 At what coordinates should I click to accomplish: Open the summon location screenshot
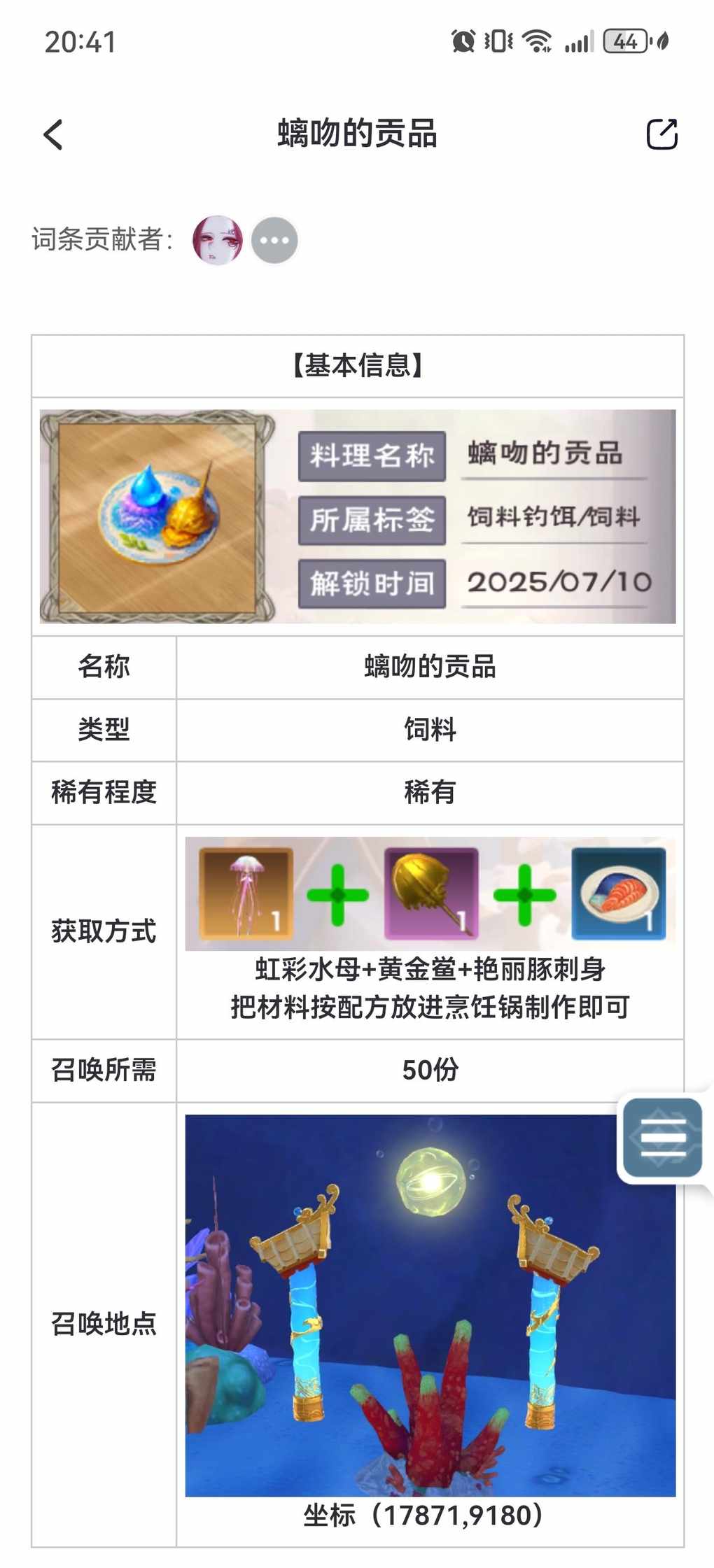[430, 1305]
